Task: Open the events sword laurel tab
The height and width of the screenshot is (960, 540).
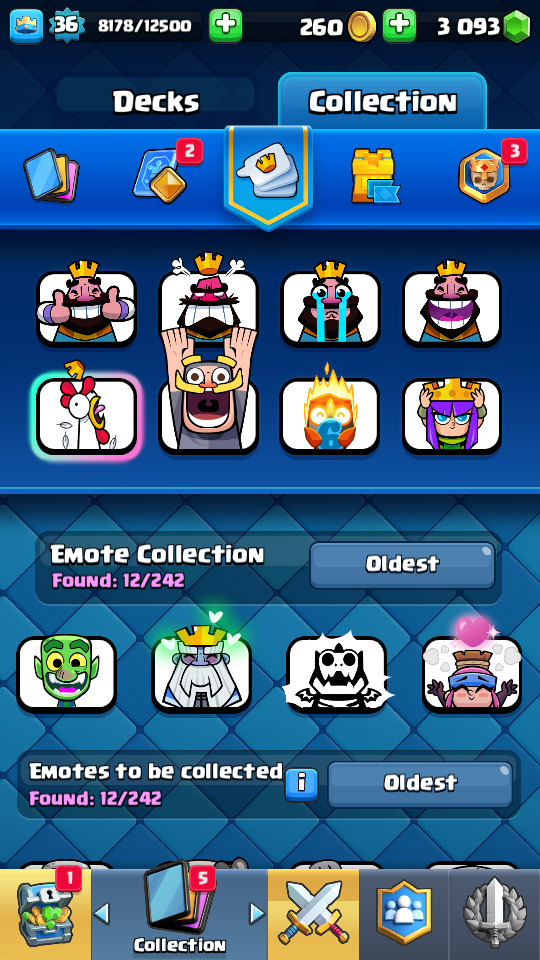Action: pos(495,914)
